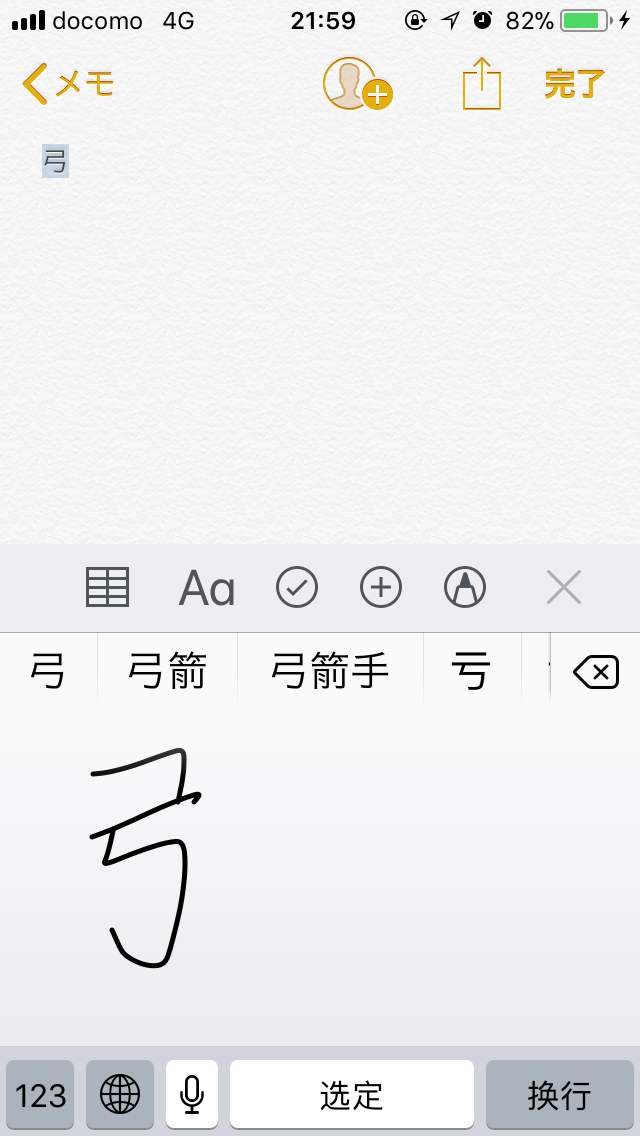The height and width of the screenshot is (1136, 640).
Task: Add people to this note
Action: coord(357,84)
